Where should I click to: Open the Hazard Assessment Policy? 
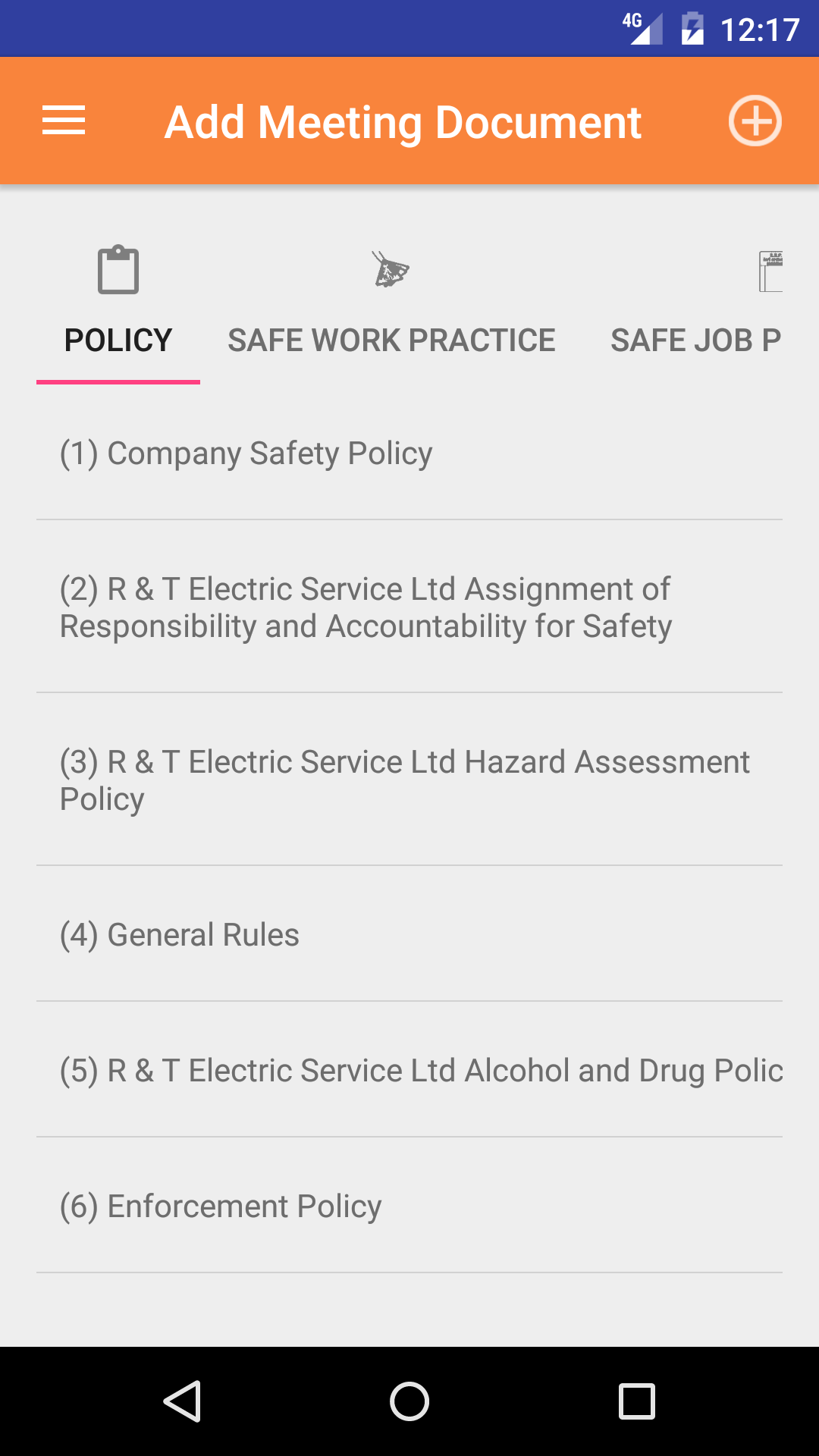(x=409, y=780)
